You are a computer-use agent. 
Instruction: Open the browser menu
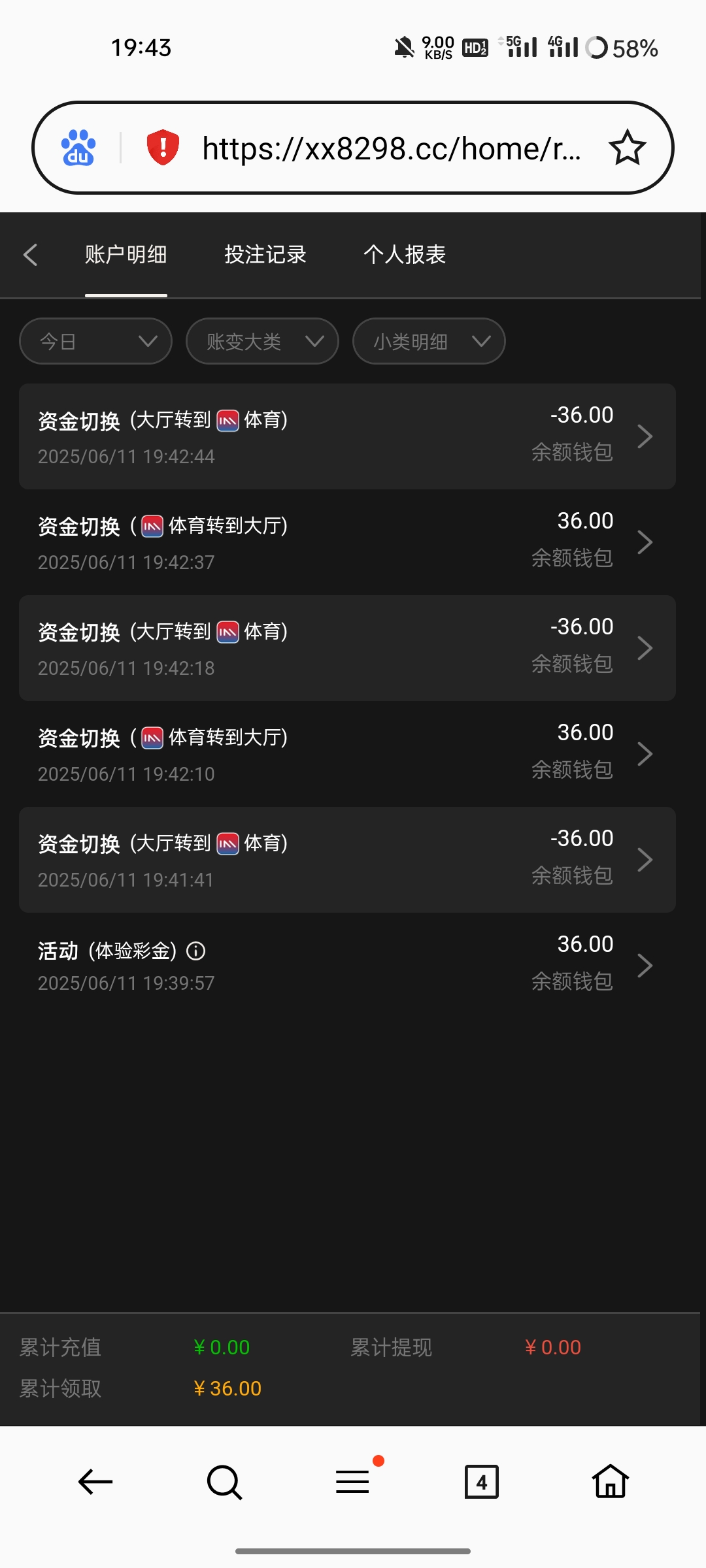[353, 1482]
